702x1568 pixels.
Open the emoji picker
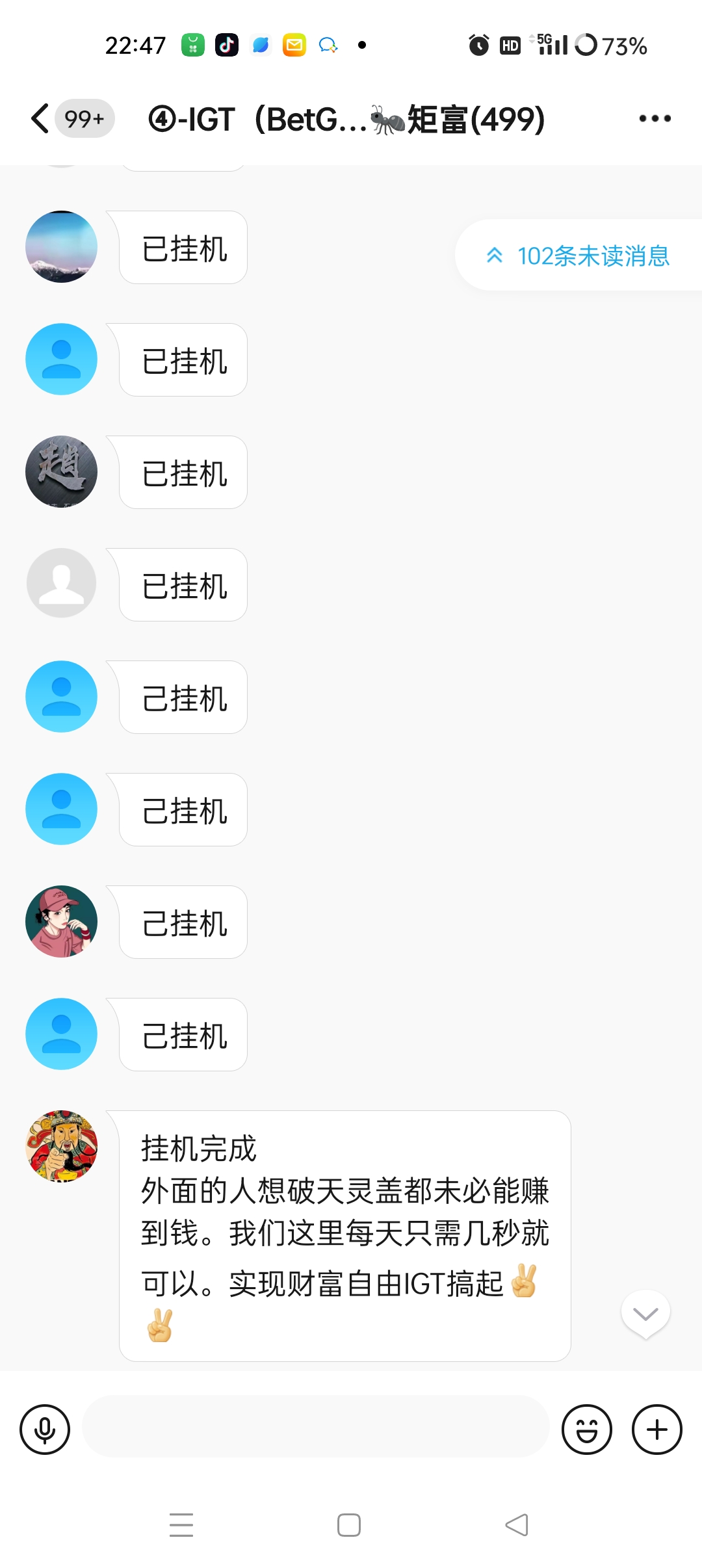pyautogui.click(x=586, y=1430)
